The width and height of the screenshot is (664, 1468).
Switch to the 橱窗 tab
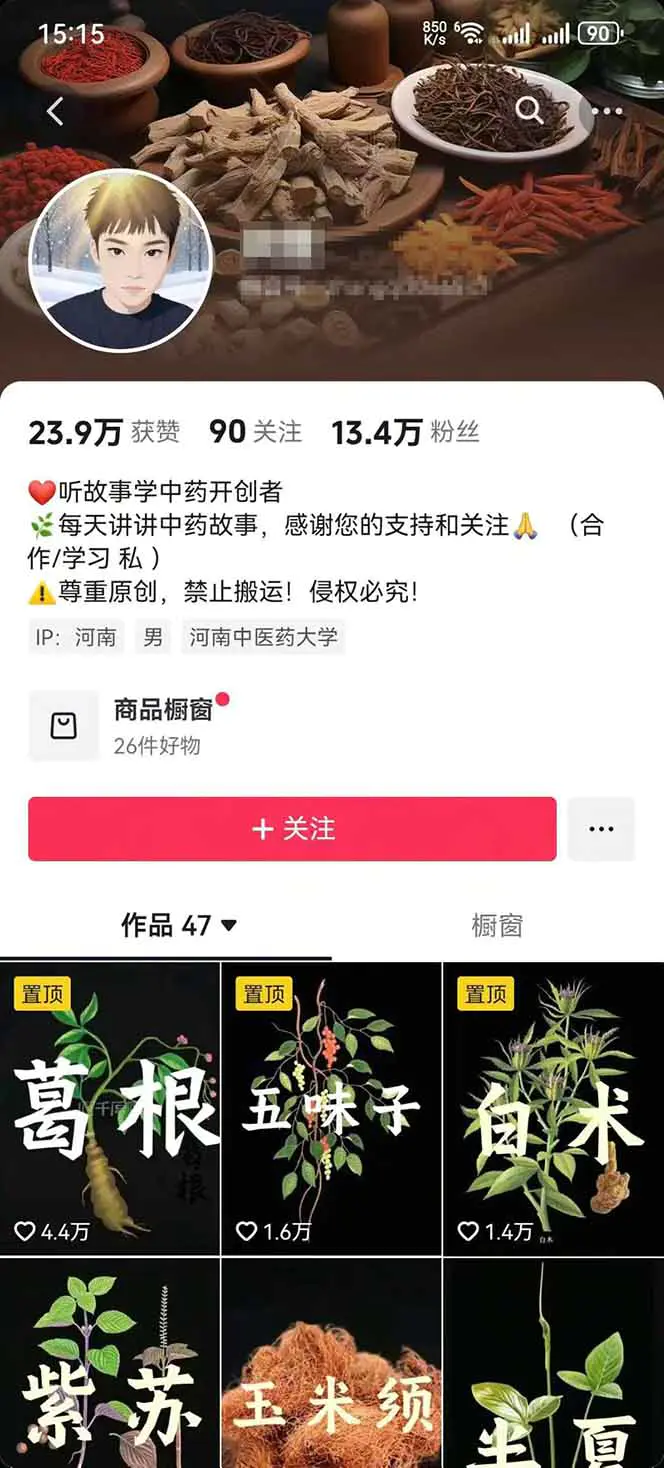(x=497, y=926)
